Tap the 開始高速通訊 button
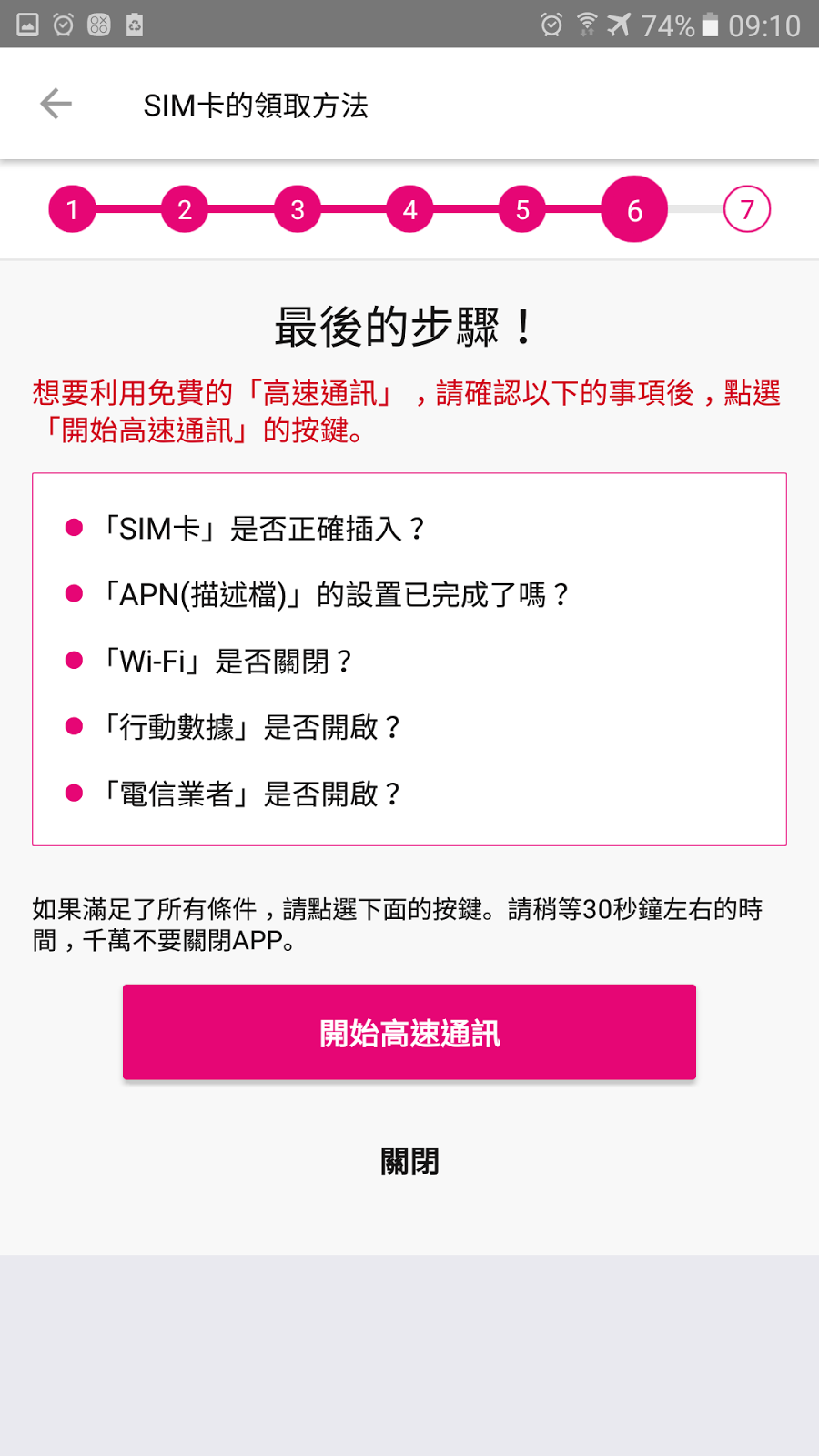 [x=409, y=1033]
